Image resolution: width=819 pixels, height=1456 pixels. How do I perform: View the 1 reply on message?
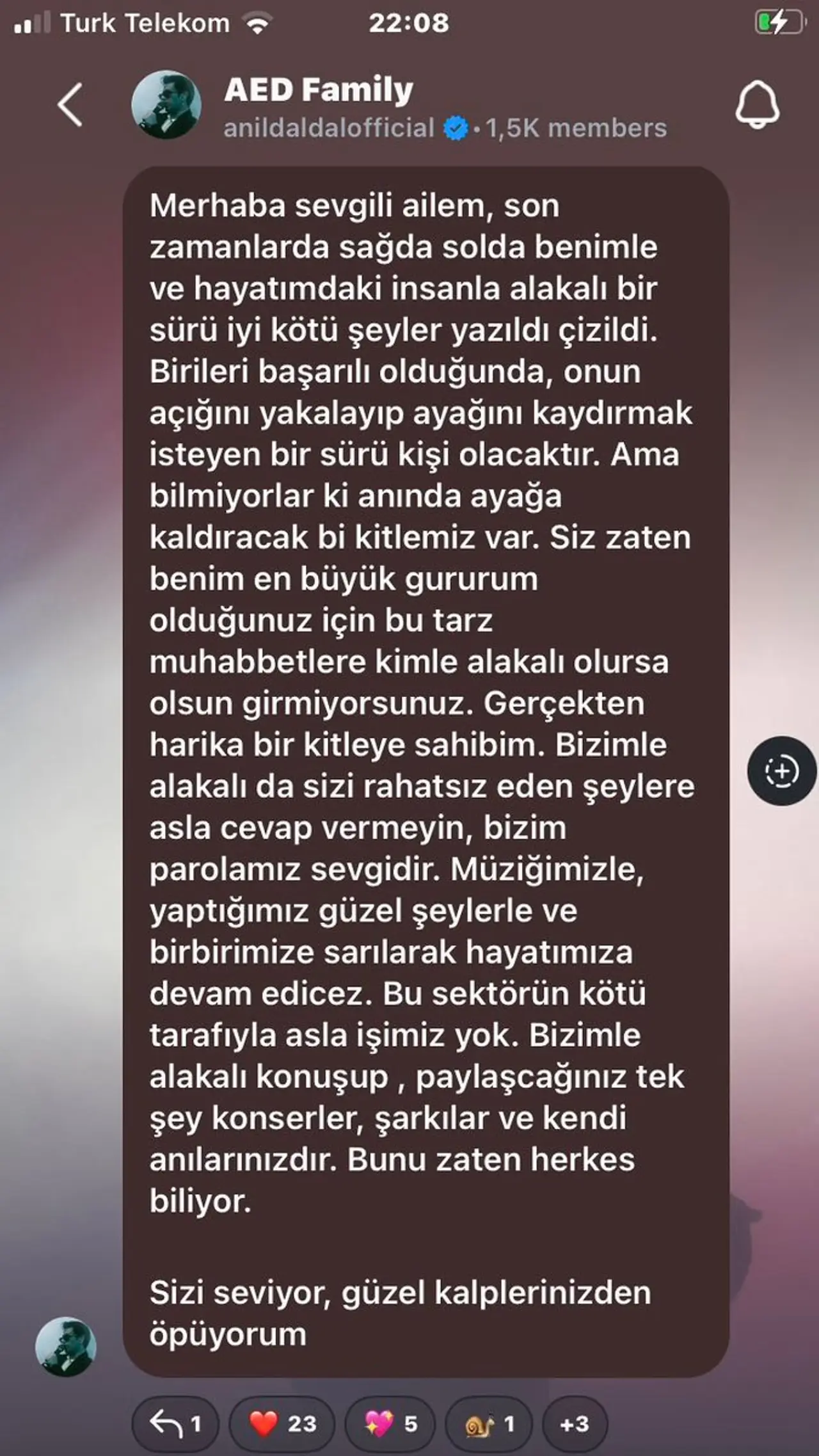coord(175,1423)
